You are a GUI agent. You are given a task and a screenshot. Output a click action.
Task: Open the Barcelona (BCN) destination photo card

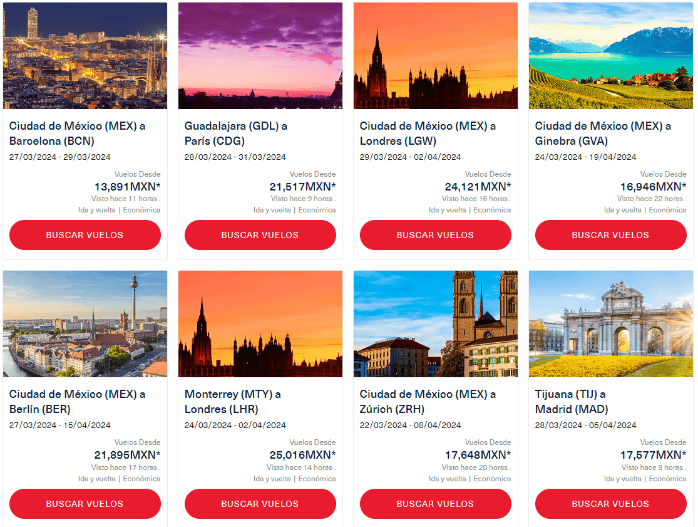[85, 56]
